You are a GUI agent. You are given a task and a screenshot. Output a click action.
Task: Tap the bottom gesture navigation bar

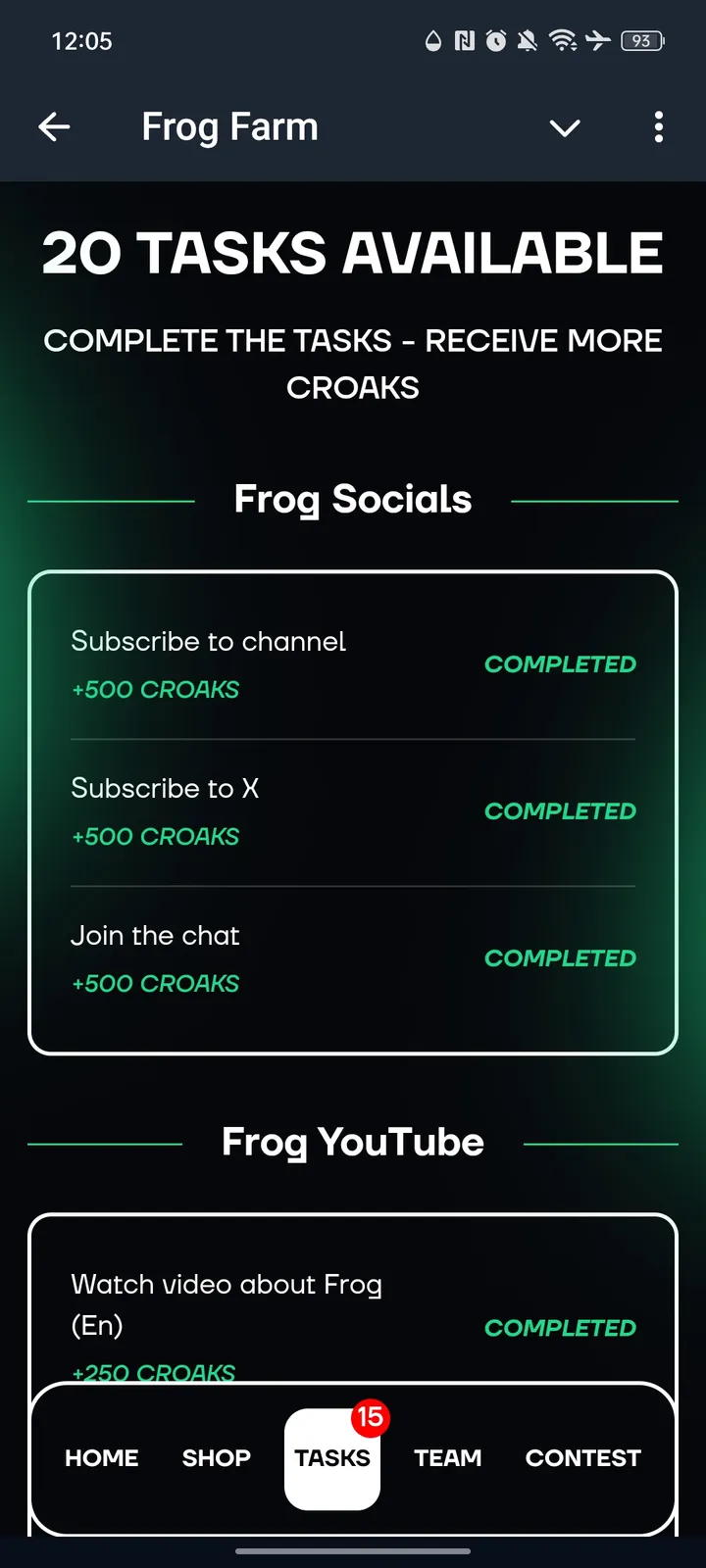pos(353,1551)
